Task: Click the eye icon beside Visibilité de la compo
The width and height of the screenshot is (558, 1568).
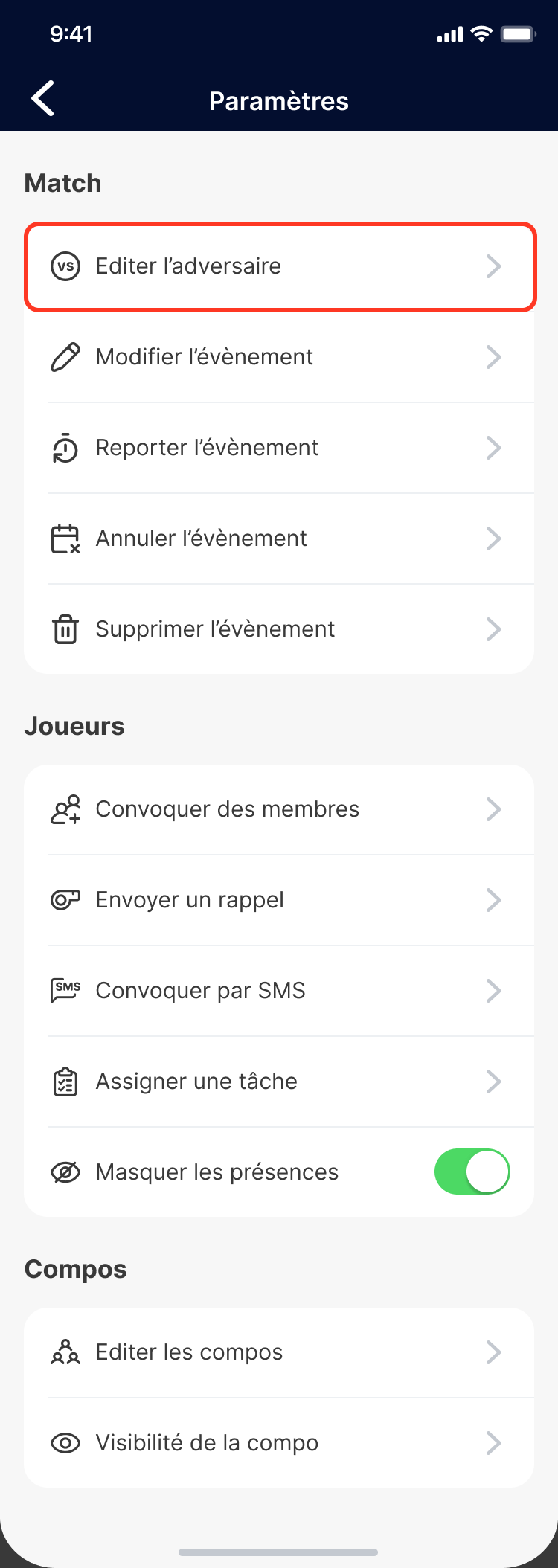Action: tap(65, 1442)
